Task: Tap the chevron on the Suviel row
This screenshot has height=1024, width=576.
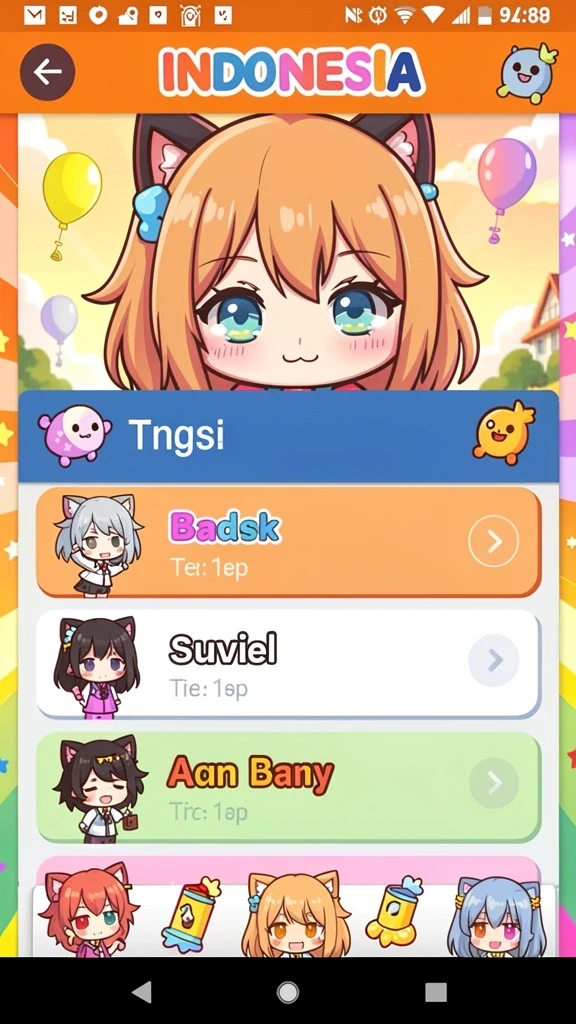Action: pyautogui.click(x=494, y=660)
